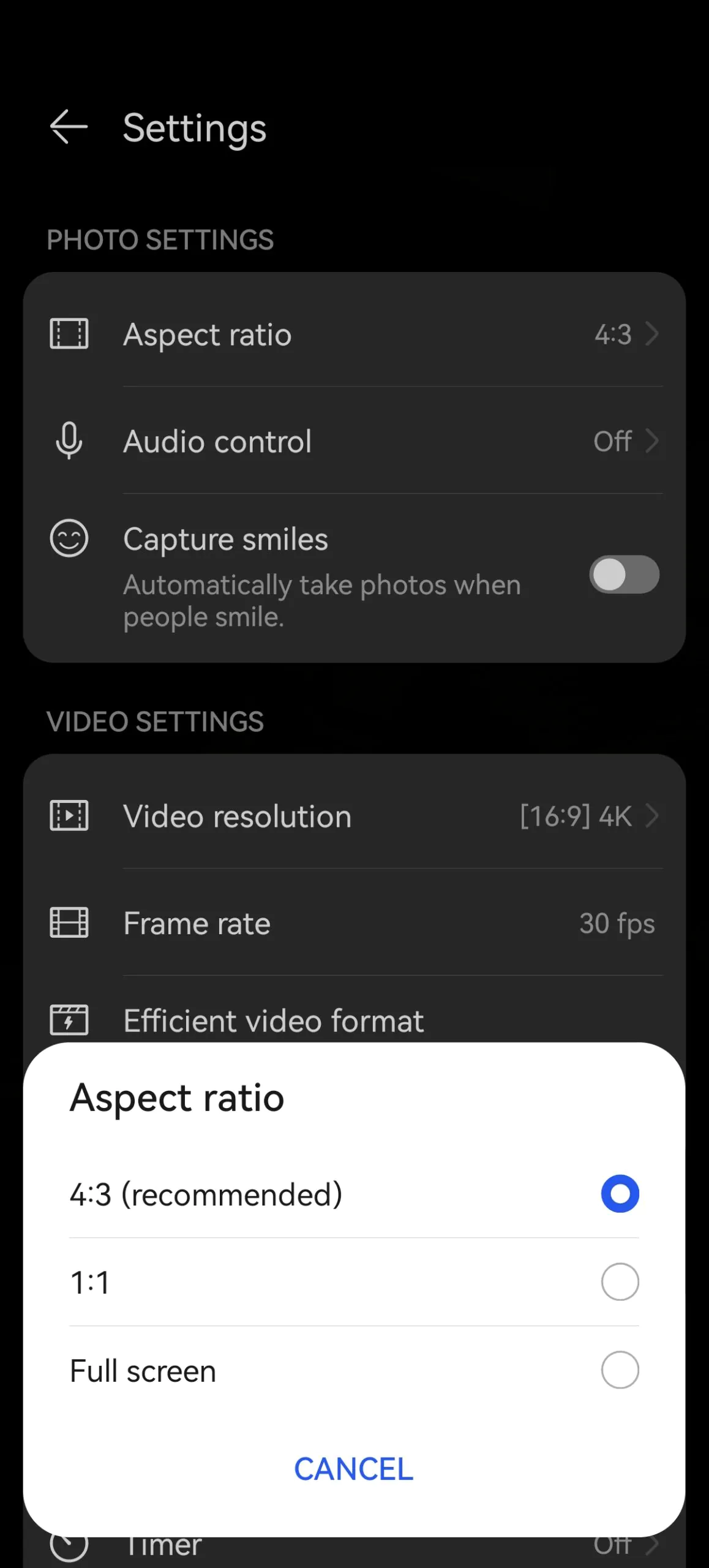This screenshot has height=1568, width=709.
Task: Select the 4:3 (recommended) aspect ratio
Action: (354, 1194)
